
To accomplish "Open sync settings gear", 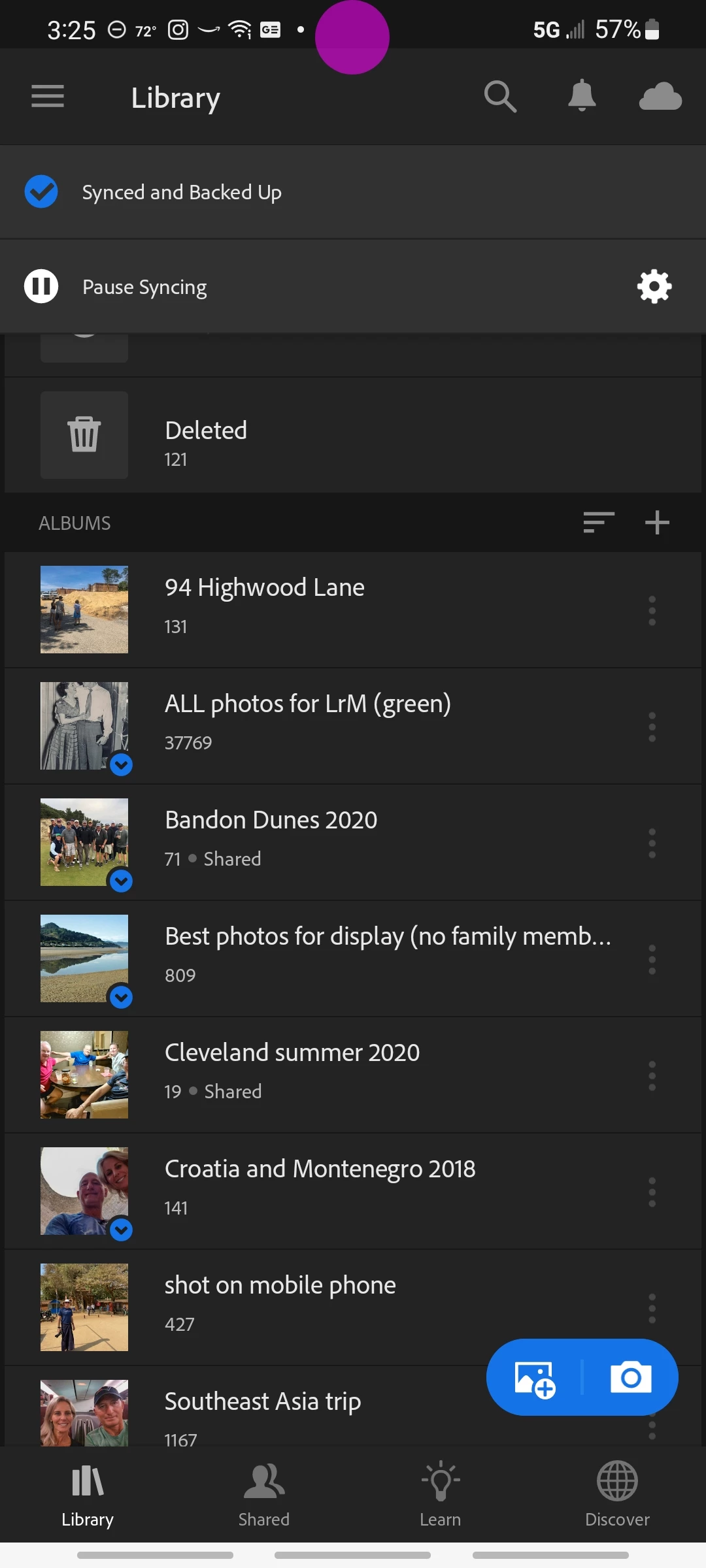I will [x=654, y=287].
